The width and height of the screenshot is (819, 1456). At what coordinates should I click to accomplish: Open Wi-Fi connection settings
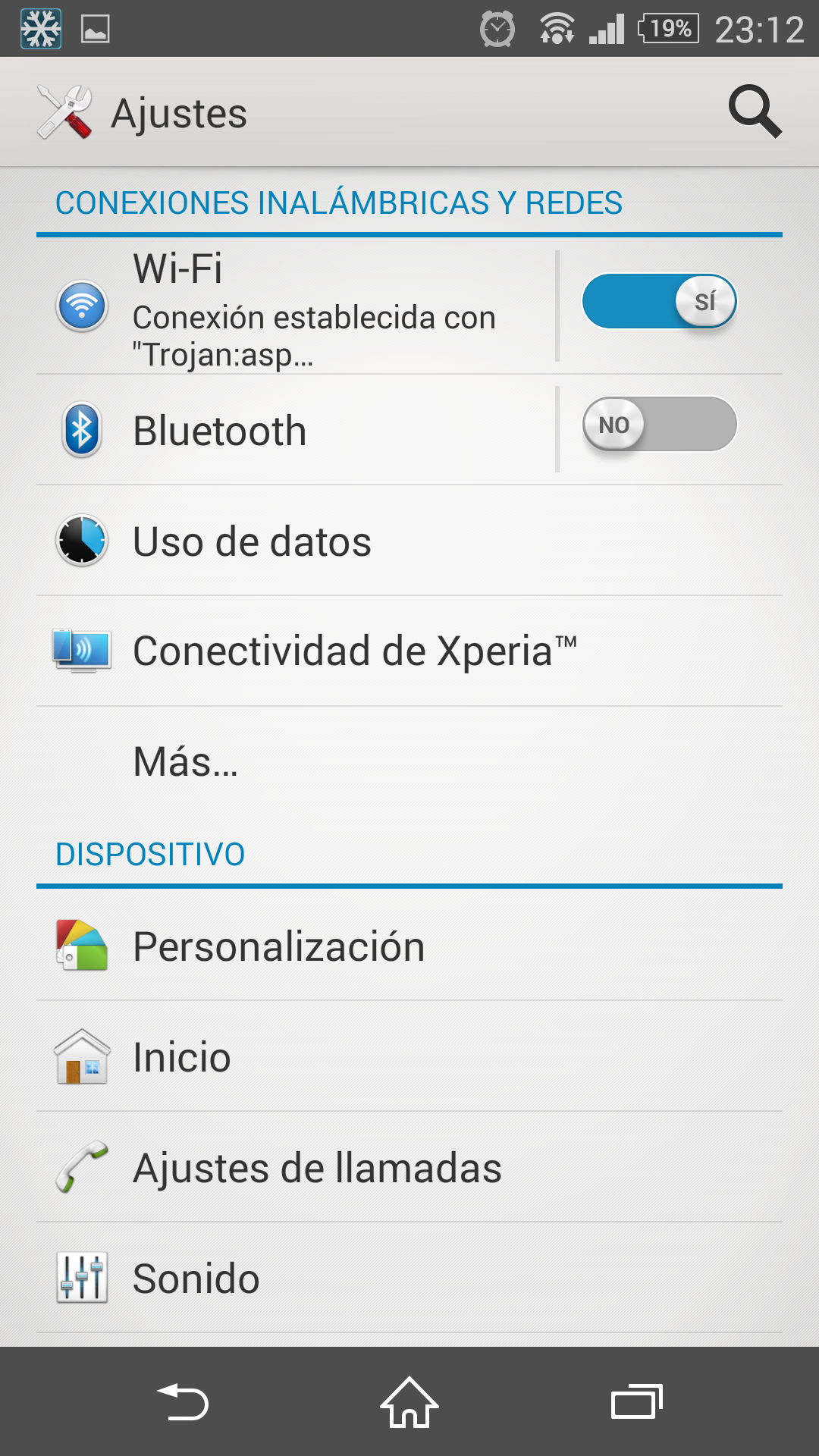coord(296,307)
